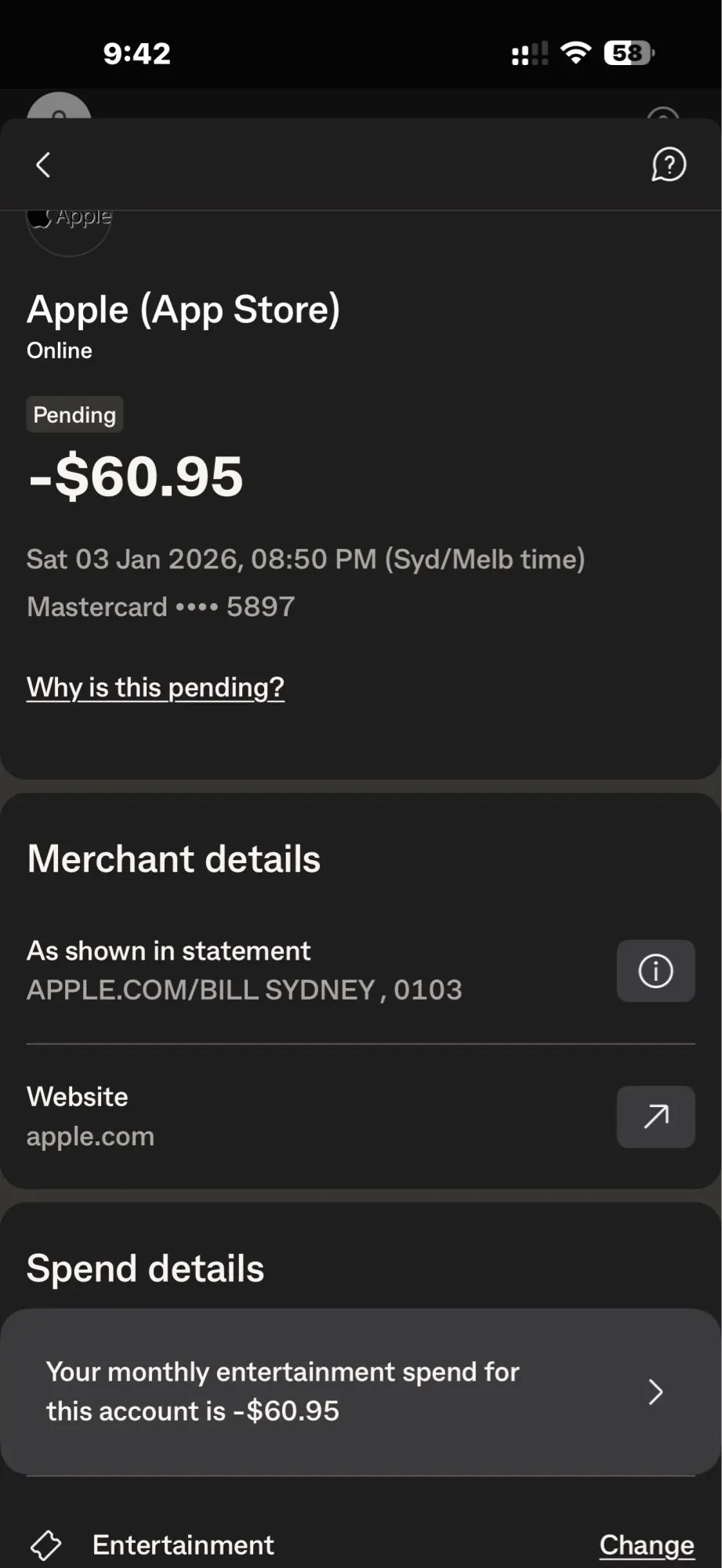Viewport: 722px width, 1568px height.
Task: Open the apple.com website arrow
Action: tap(655, 1116)
